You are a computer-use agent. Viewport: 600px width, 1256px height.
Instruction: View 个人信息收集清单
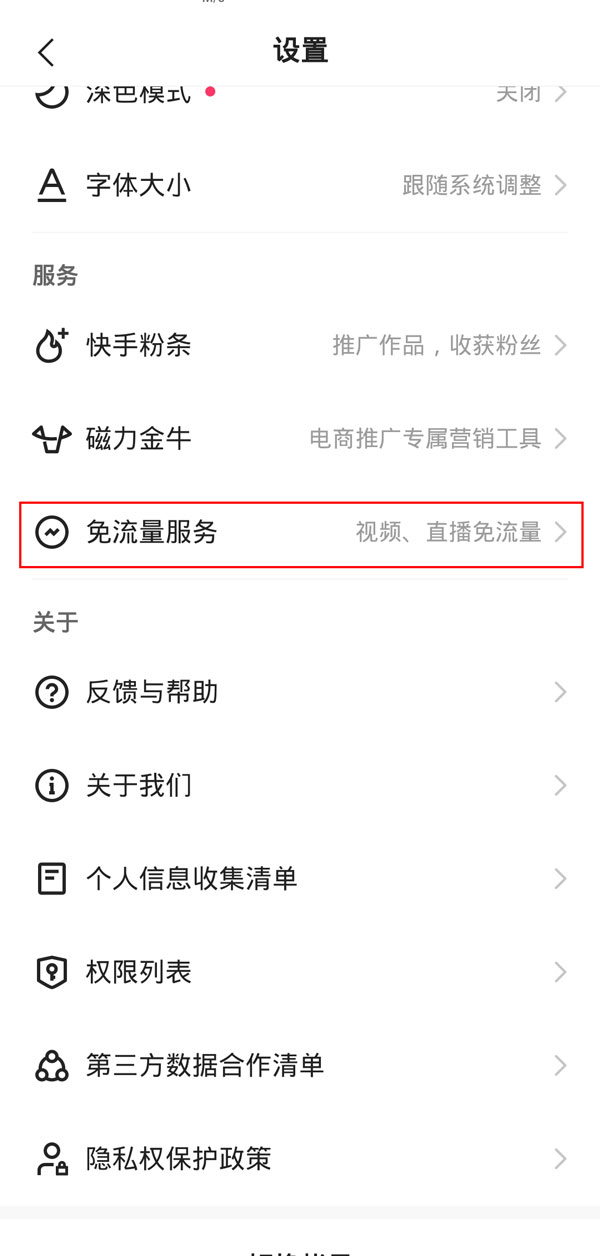point(300,878)
